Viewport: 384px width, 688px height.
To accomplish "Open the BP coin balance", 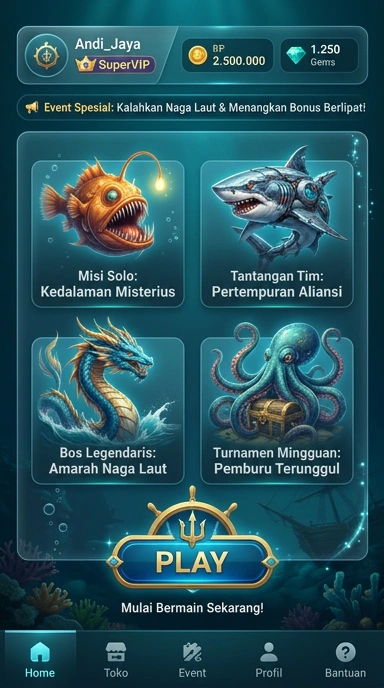I will coord(227,55).
